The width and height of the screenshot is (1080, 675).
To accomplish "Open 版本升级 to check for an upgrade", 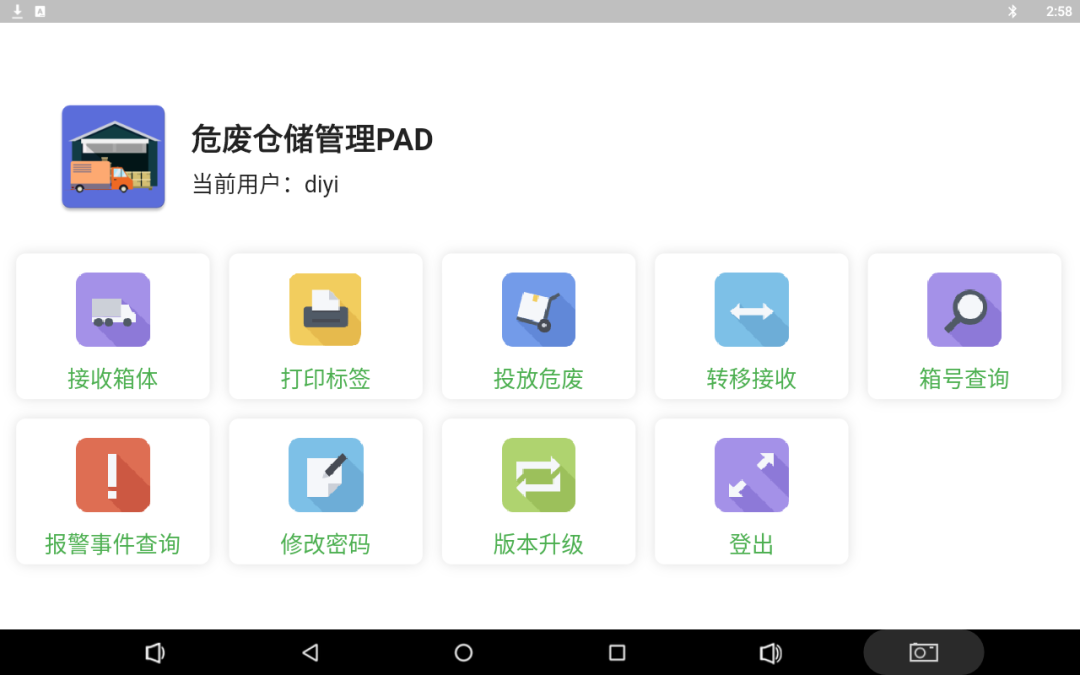I will (538, 491).
